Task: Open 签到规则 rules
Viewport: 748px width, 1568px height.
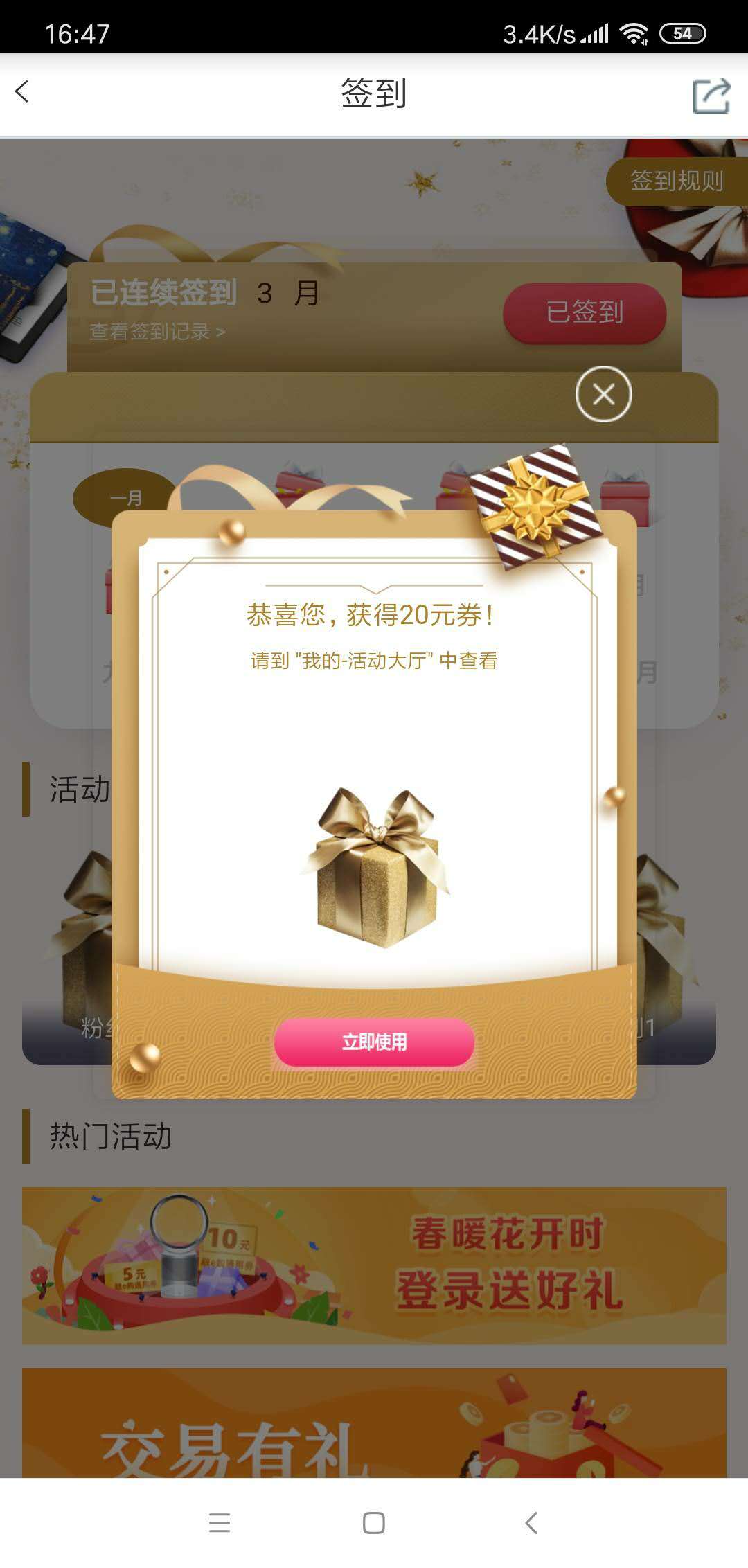Action: 676,181
